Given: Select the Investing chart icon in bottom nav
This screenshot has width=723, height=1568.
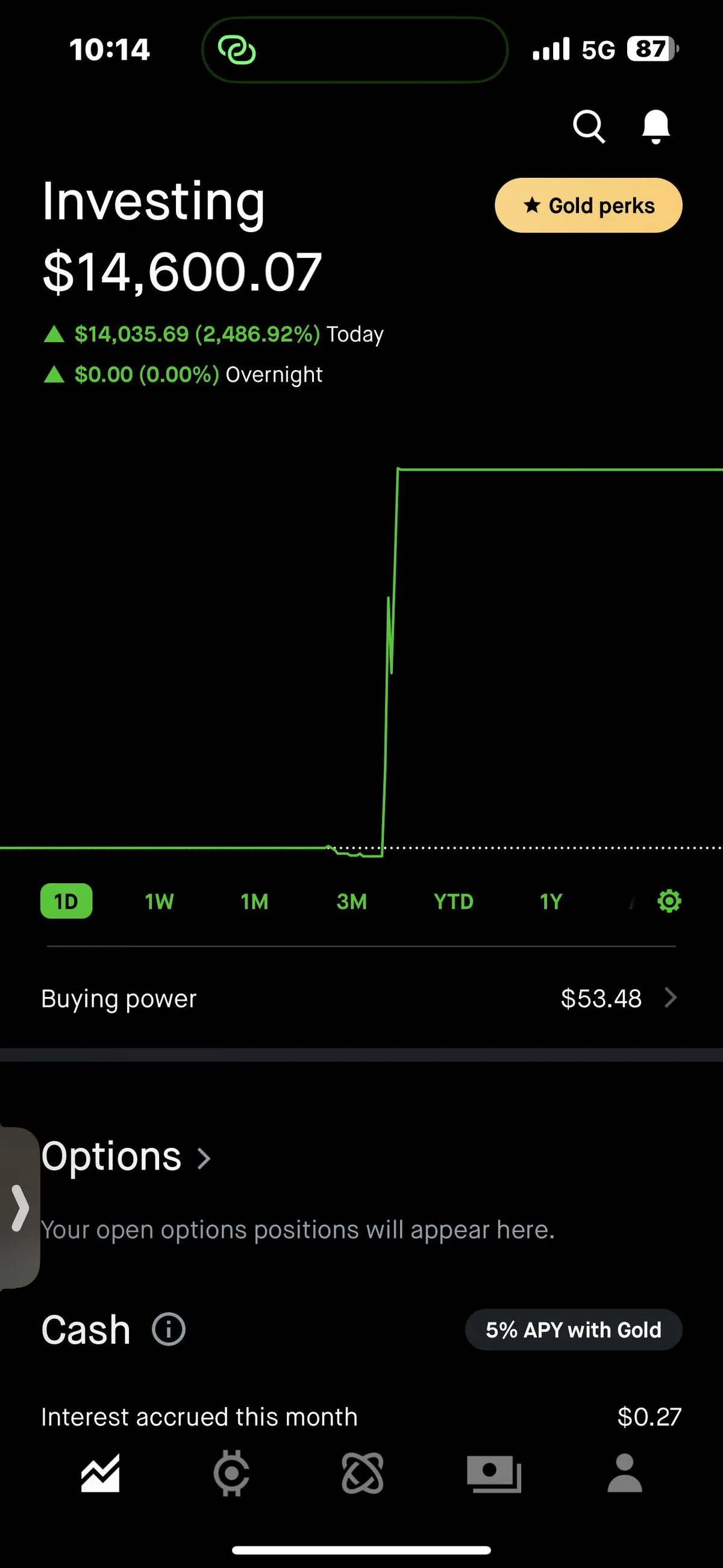Looking at the screenshot, I should pos(99,1473).
